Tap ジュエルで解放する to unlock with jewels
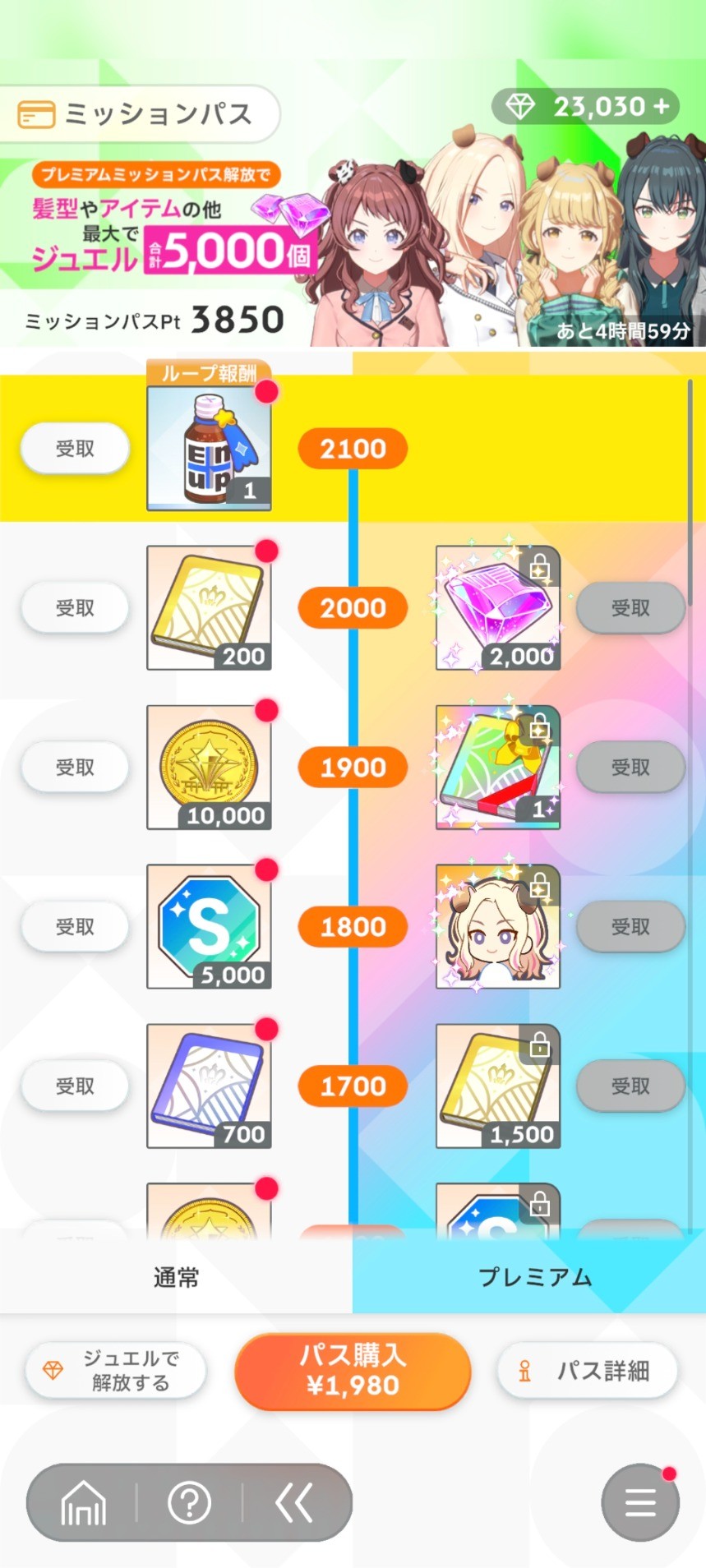Screen dimensions: 706x1568 (x=116, y=1371)
